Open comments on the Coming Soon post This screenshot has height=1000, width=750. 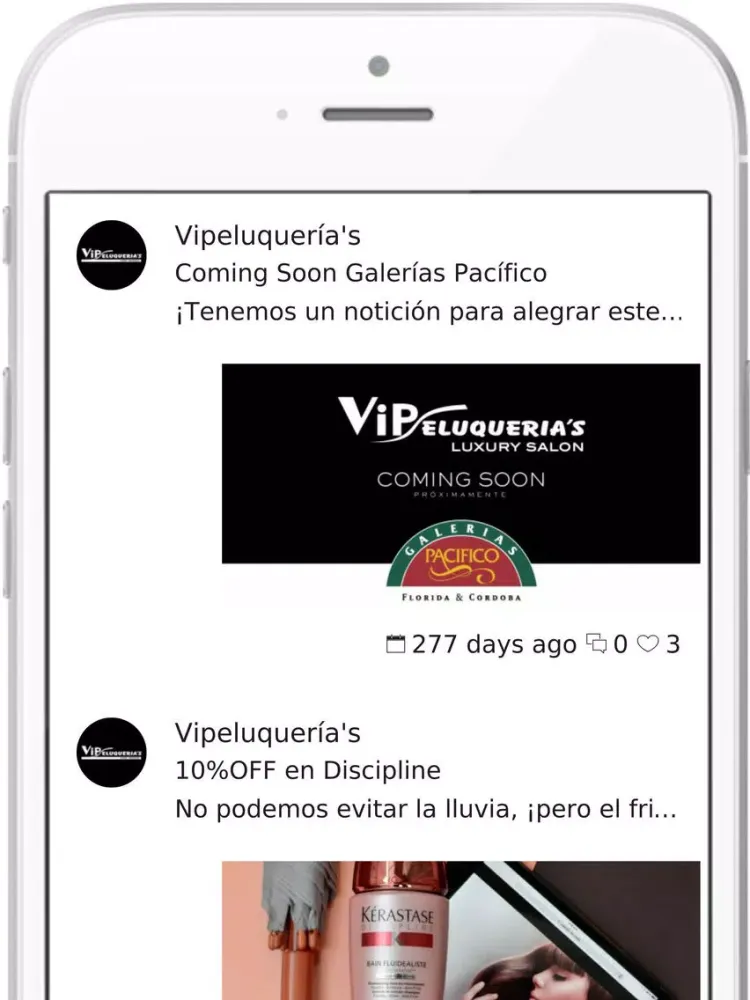coord(597,645)
